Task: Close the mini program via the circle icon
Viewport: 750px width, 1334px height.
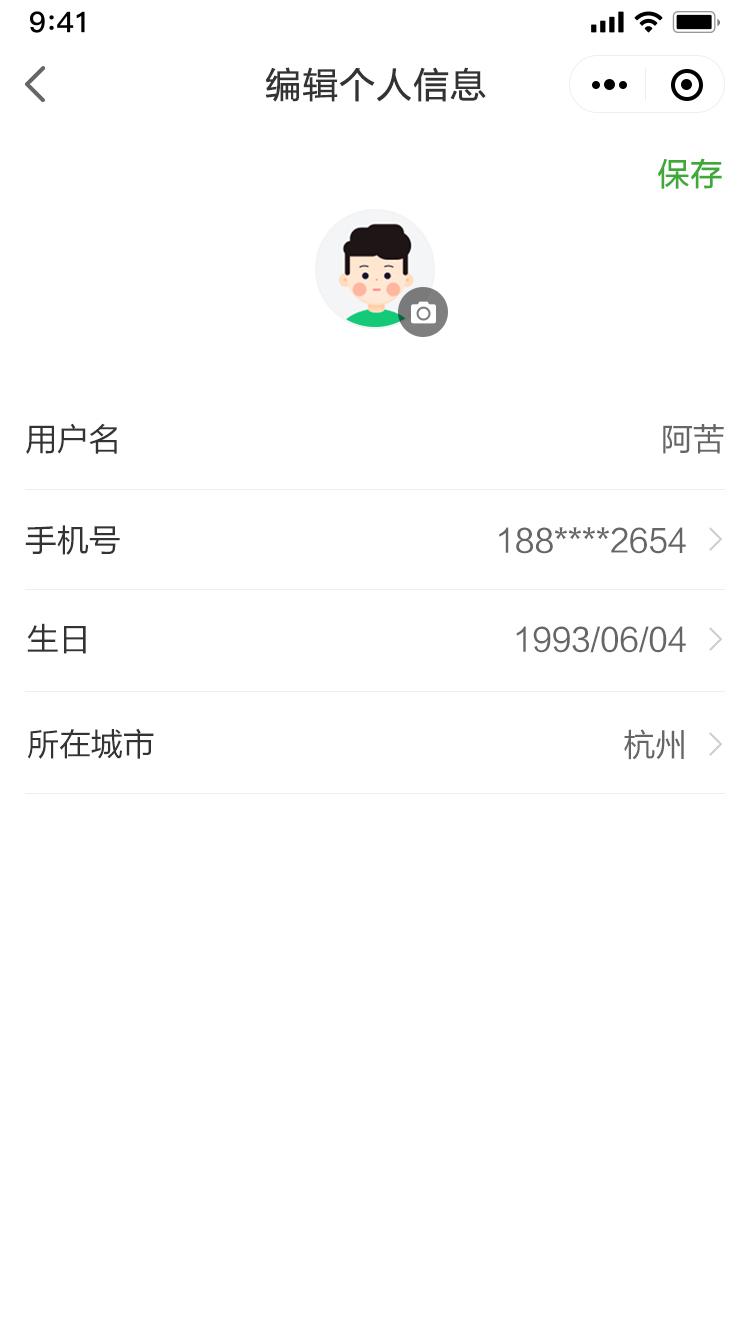Action: (687, 85)
